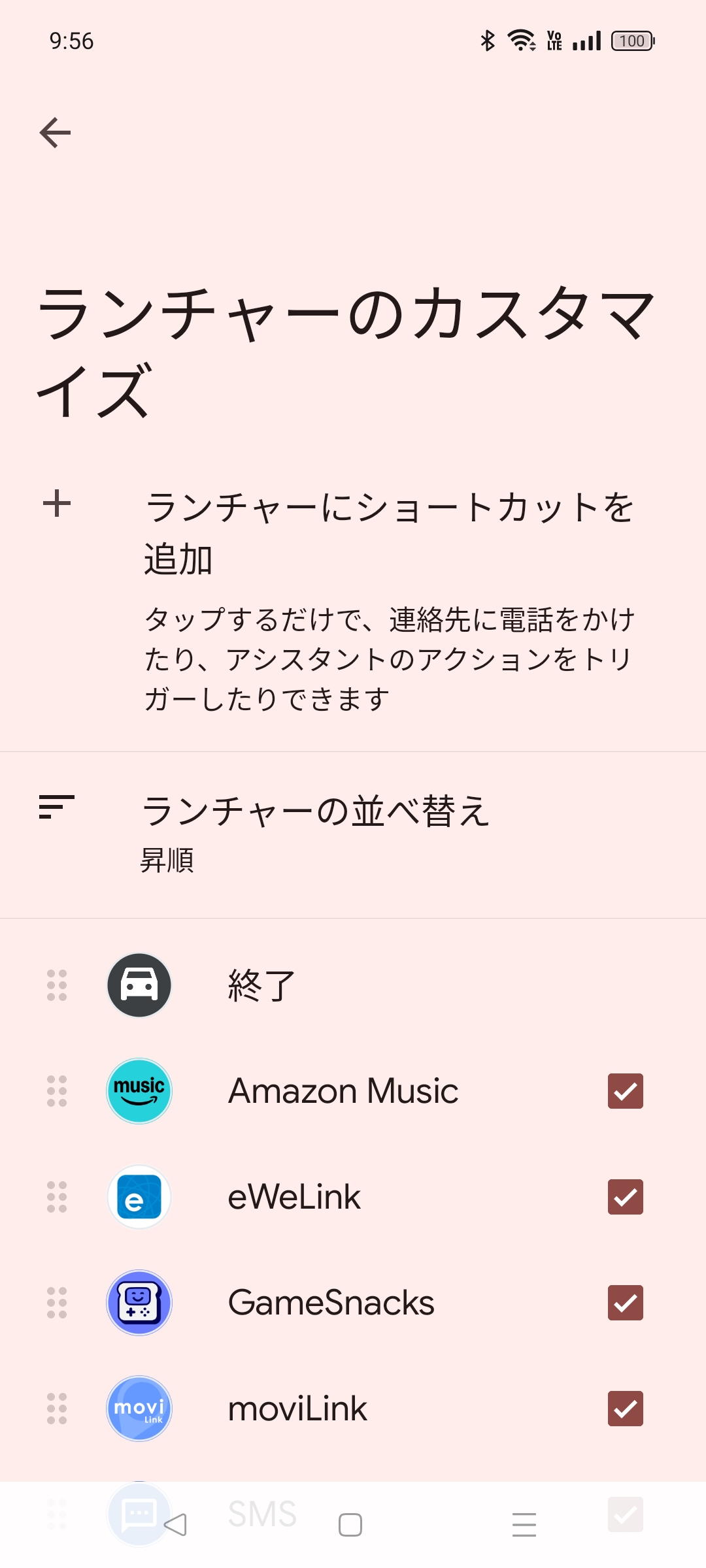Uncheck the moviLink checkbox
This screenshot has width=706, height=1568.
click(625, 1409)
